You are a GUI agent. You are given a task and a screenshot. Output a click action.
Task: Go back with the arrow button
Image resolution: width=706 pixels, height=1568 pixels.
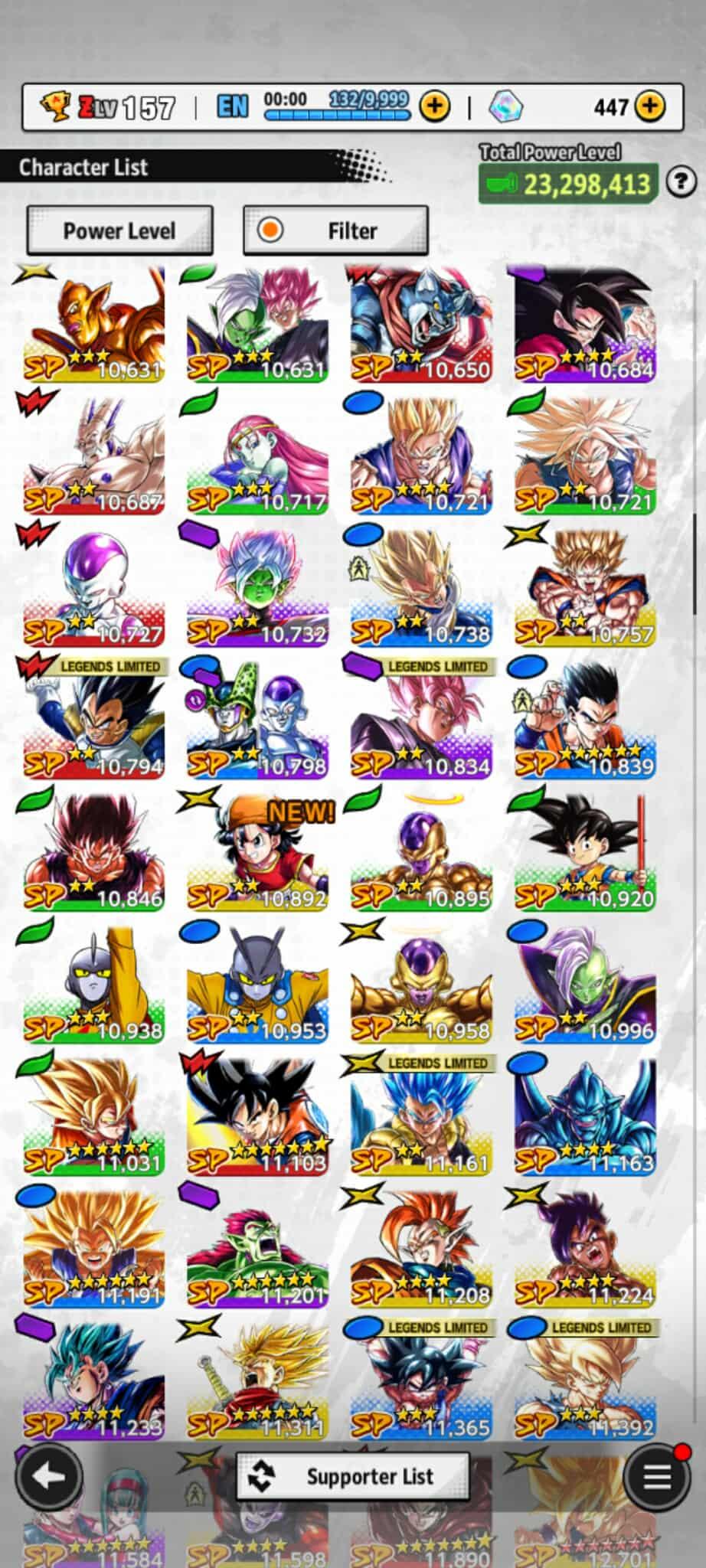tap(50, 1477)
